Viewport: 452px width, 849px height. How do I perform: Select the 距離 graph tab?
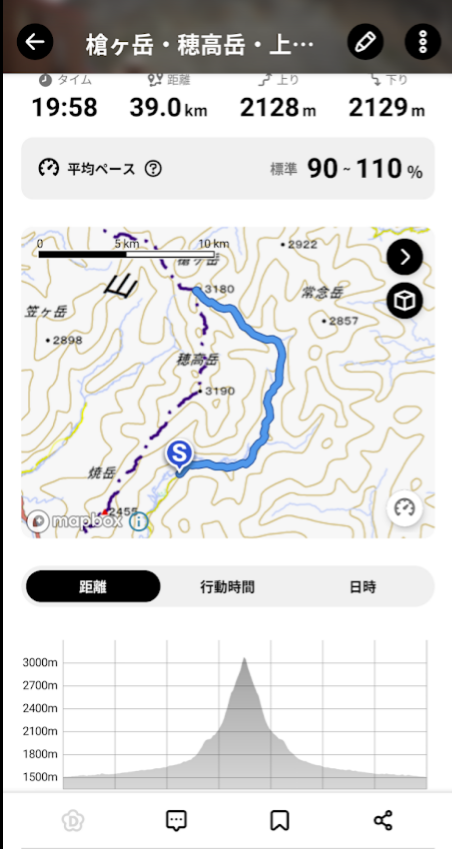coord(93,586)
